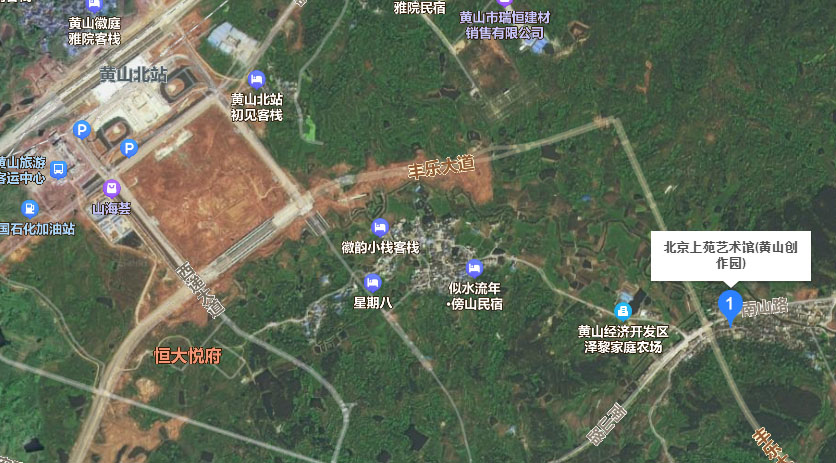Tap the 黄山徽庭雅院客栈 hotel marker
The height and width of the screenshot is (463, 836).
(95, 6)
